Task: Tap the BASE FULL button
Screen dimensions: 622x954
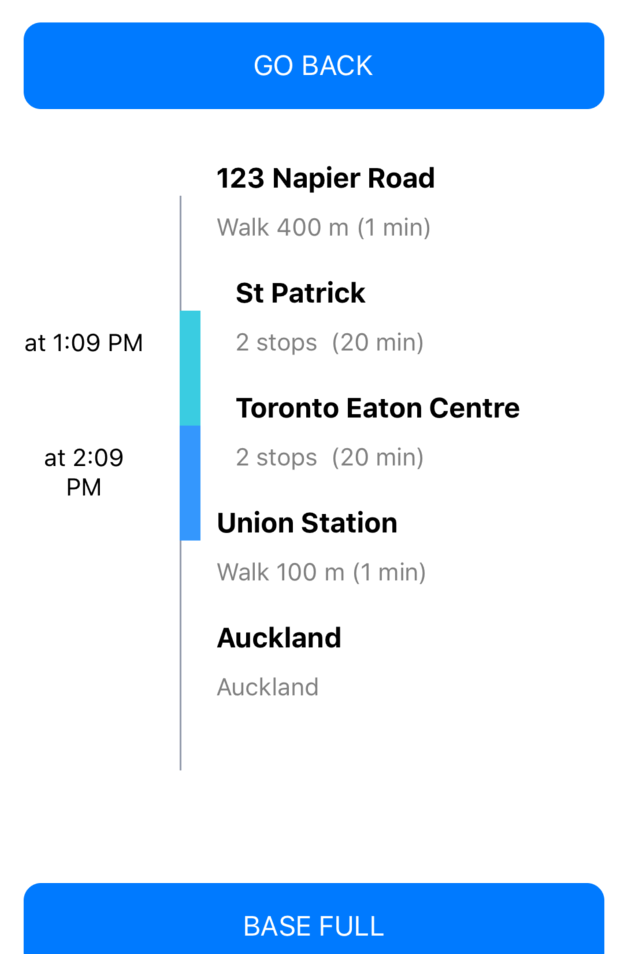Action: click(x=313, y=922)
